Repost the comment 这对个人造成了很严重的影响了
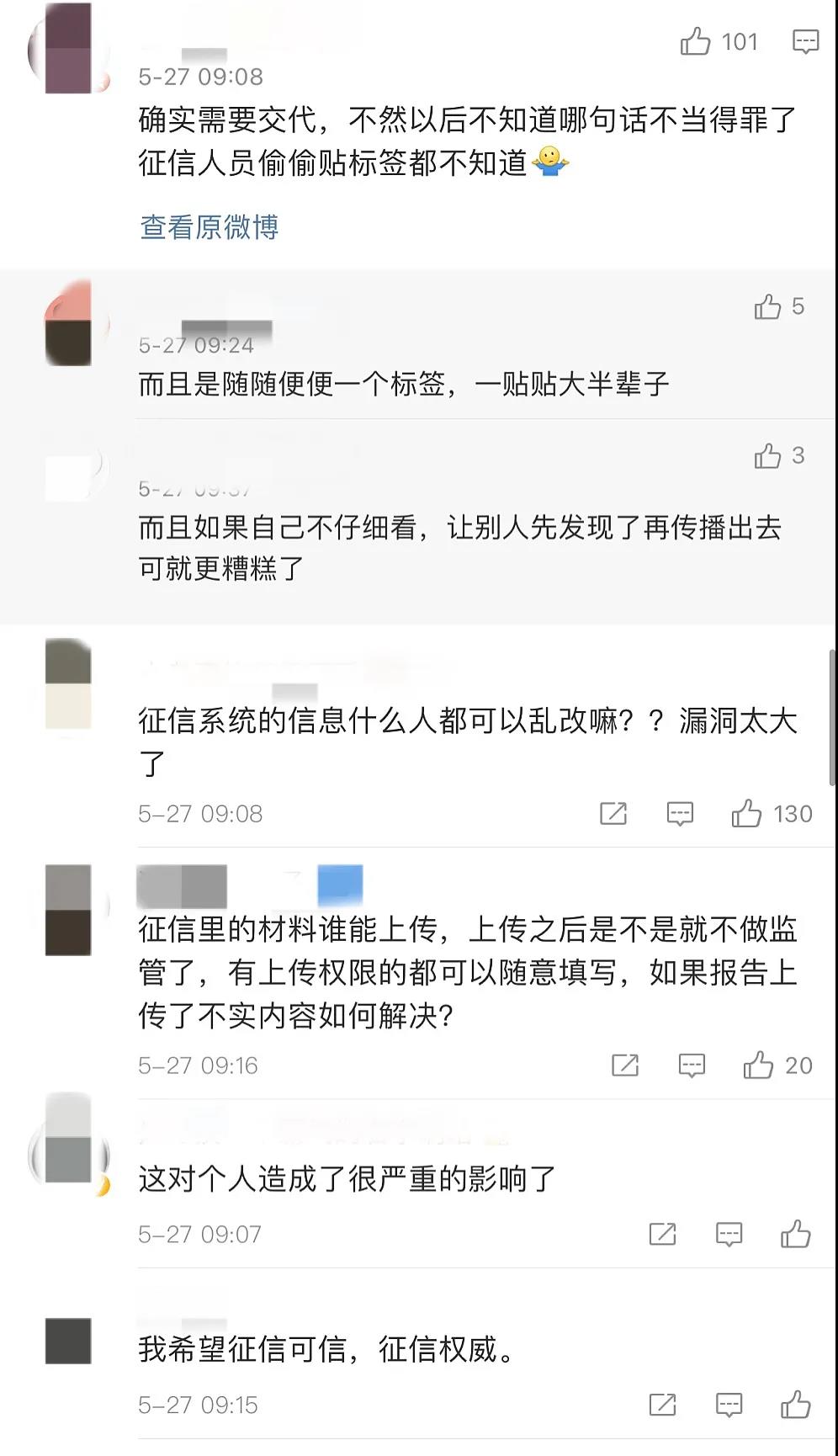This screenshot has width=838, height=1456. point(662,1235)
